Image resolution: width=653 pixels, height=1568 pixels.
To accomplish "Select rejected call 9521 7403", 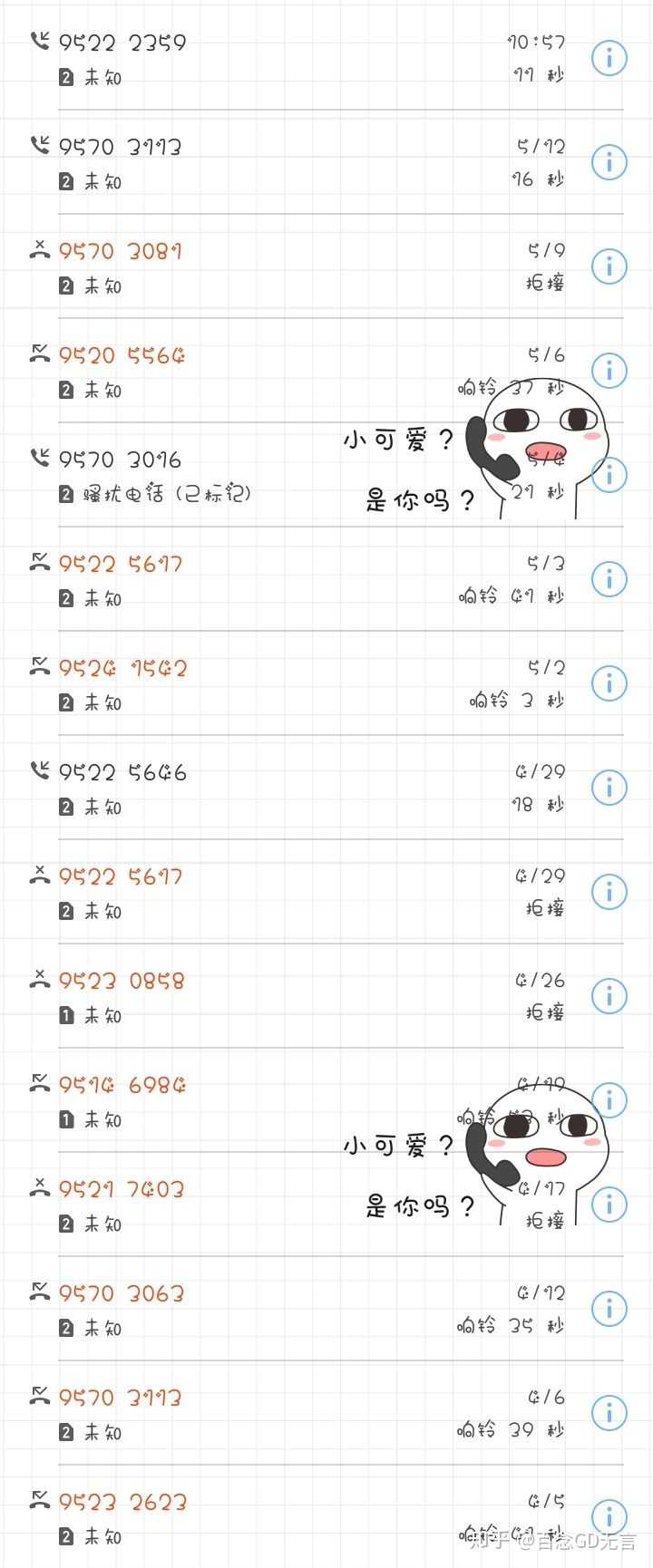I will [122, 1189].
